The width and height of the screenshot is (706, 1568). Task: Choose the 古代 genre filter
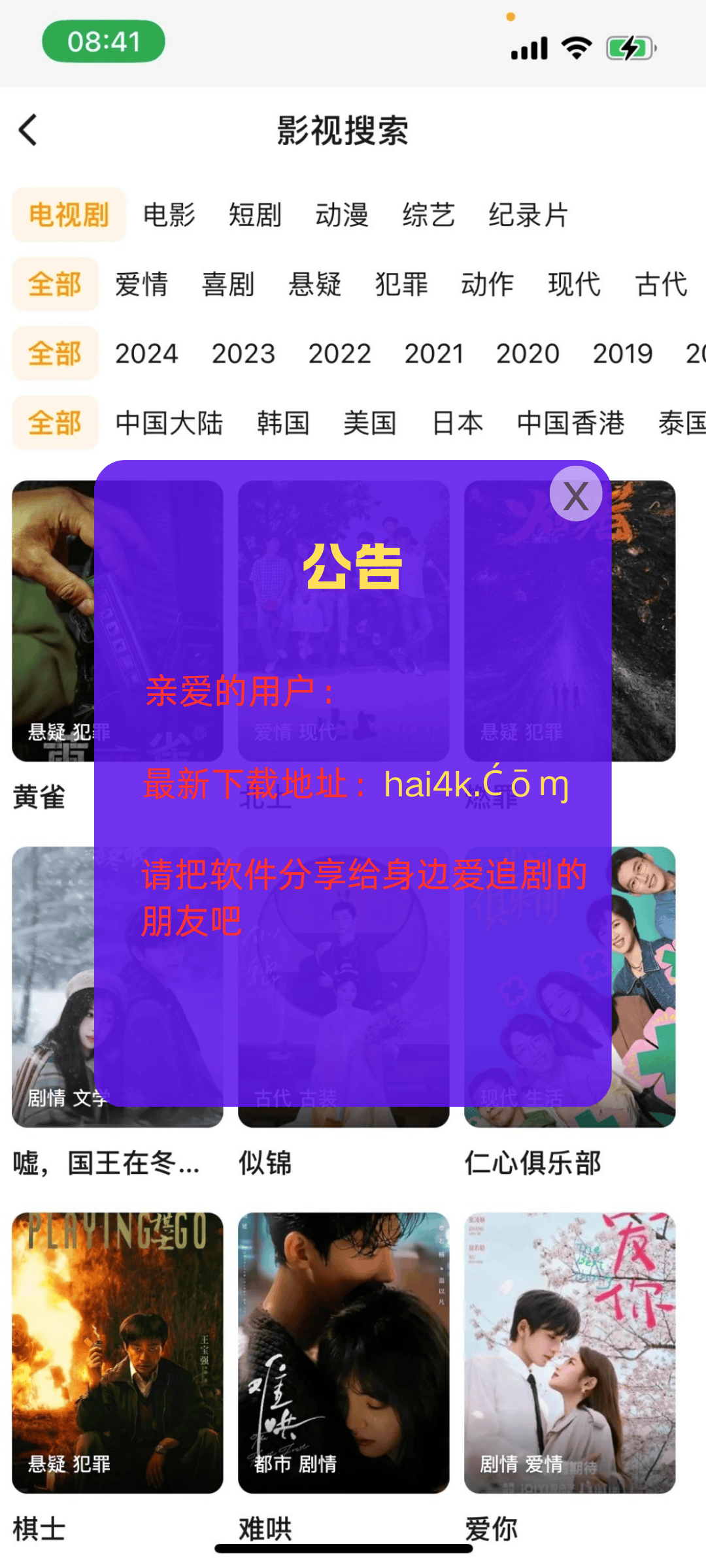tap(661, 284)
